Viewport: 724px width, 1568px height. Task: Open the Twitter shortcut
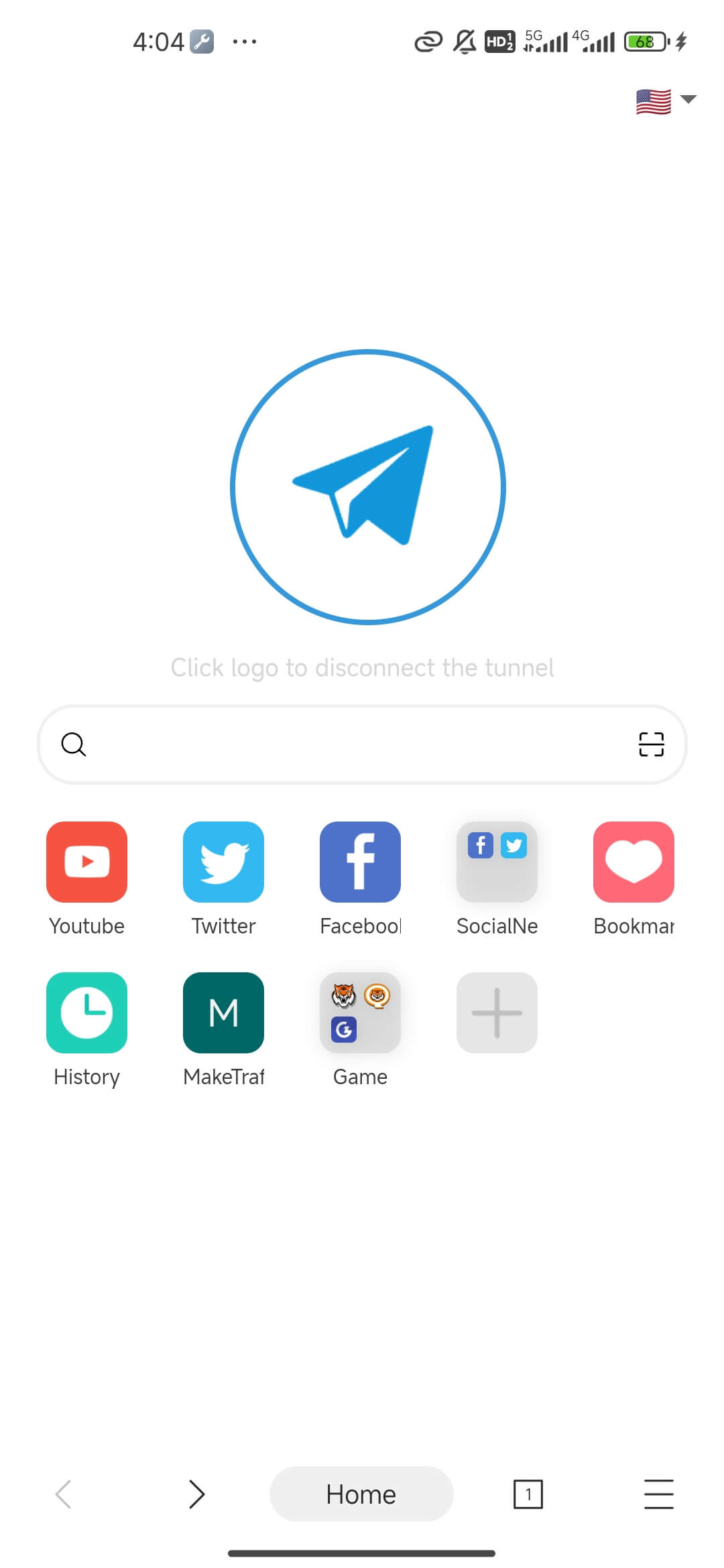click(x=223, y=862)
